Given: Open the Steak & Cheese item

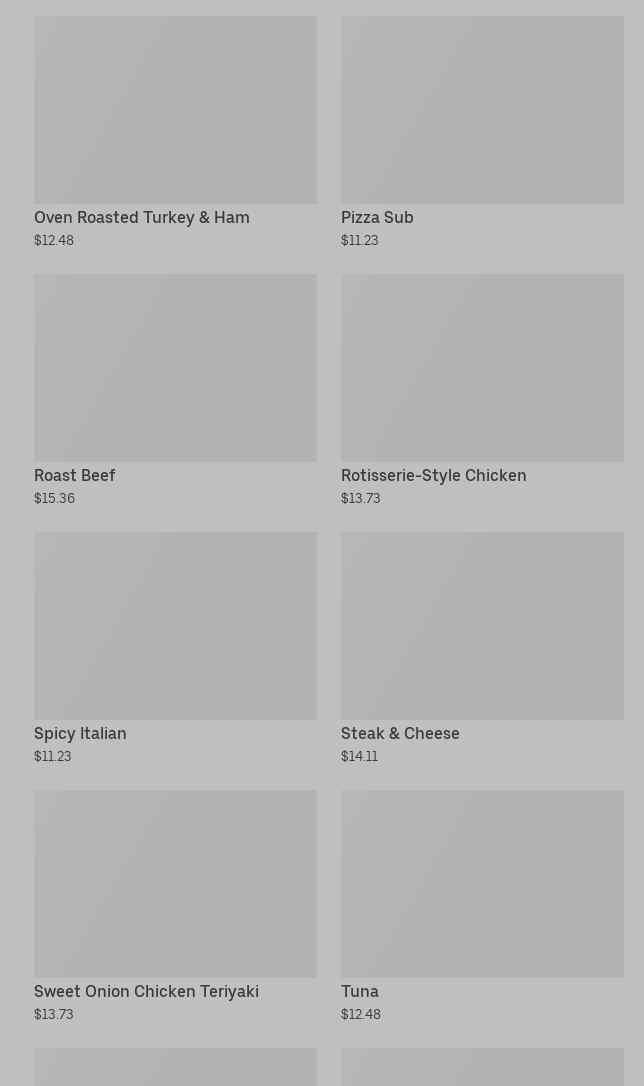Looking at the screenshot, I should pyautogui.click(x=482, y=646).
